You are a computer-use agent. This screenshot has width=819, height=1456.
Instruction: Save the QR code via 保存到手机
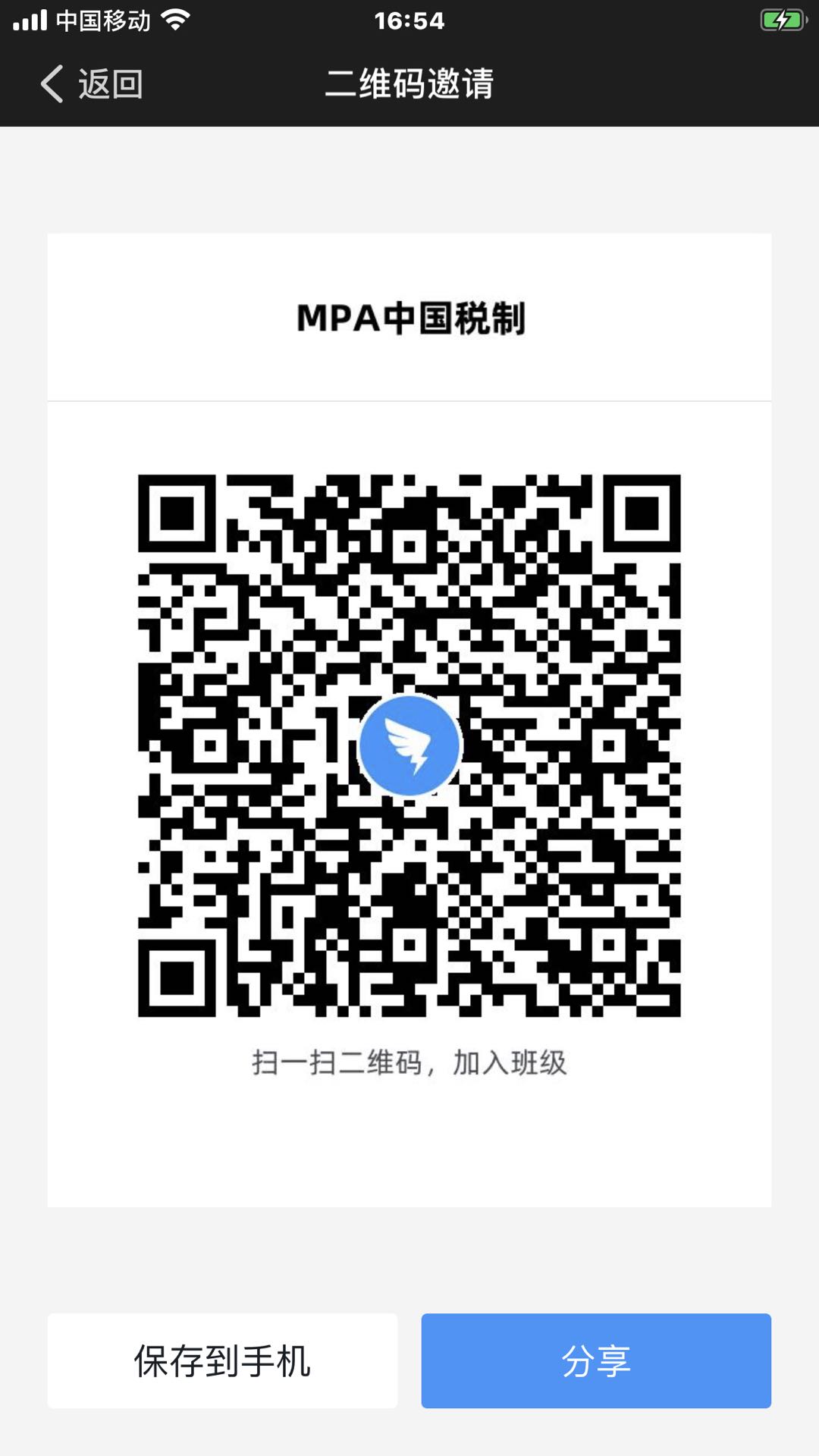tap(222, 1361)
